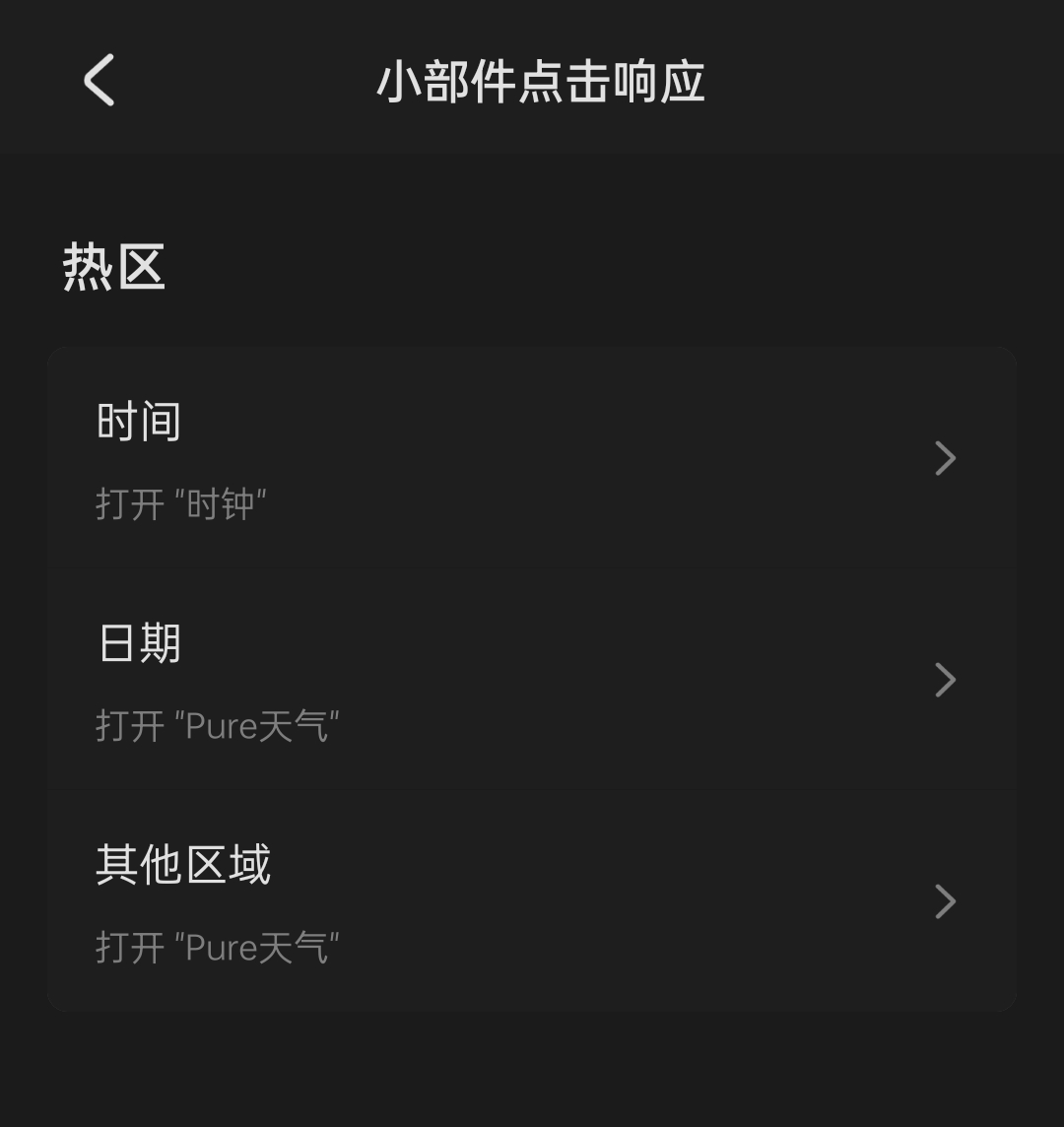Screen dimensions: 1064x1127
Task: Open the 其他区域 hotspot setting
Action: [532, 902]
